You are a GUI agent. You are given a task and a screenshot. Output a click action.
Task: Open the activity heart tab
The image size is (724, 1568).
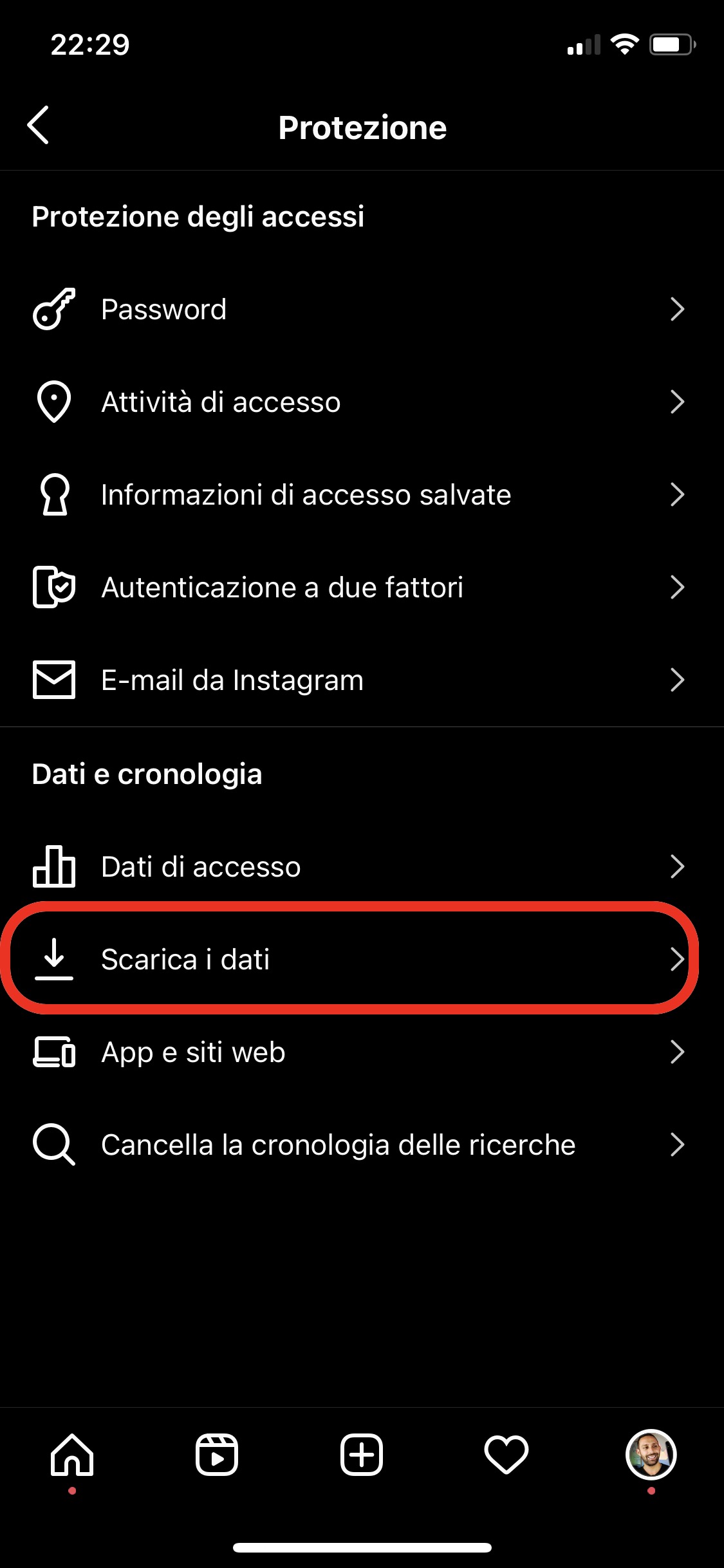506,1455
